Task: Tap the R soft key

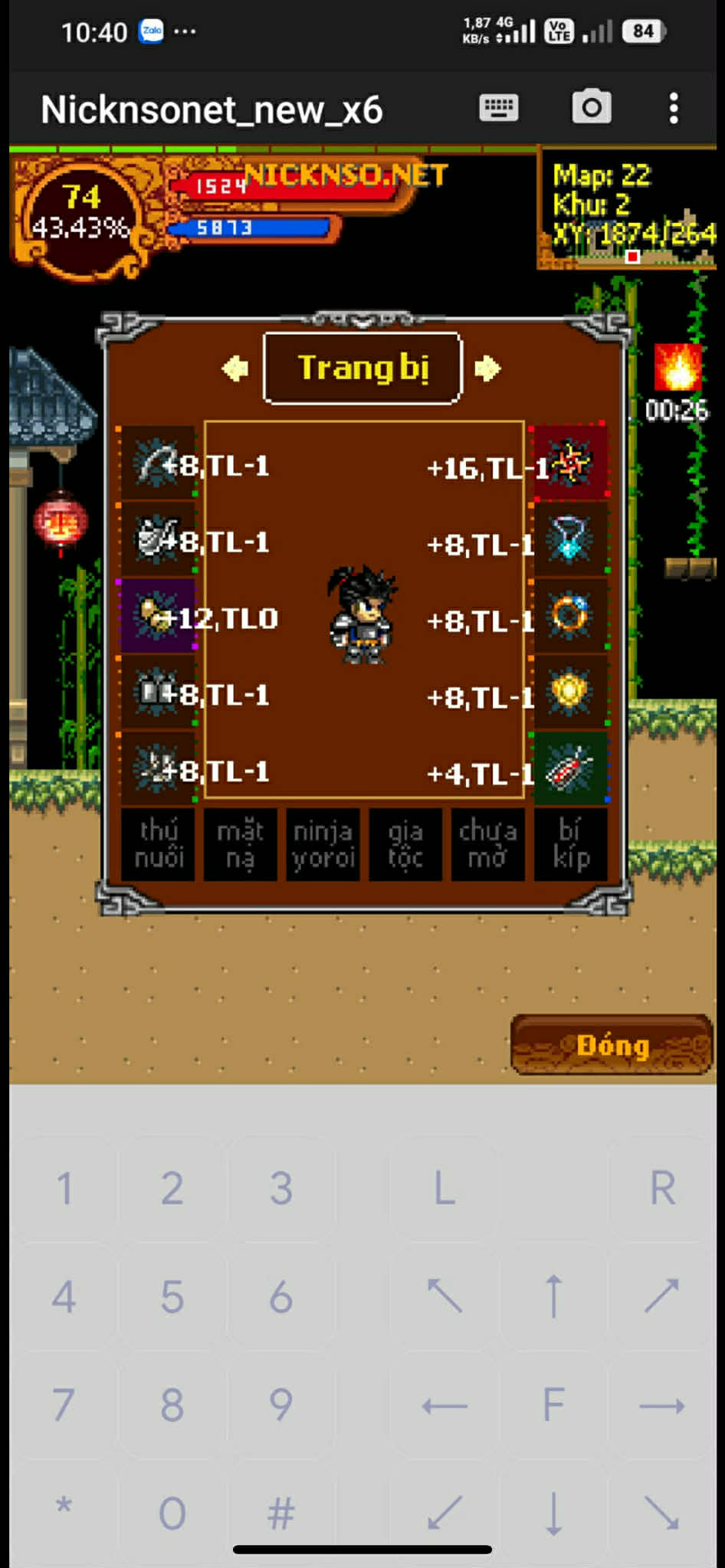Action: [x=662, y=1188]
